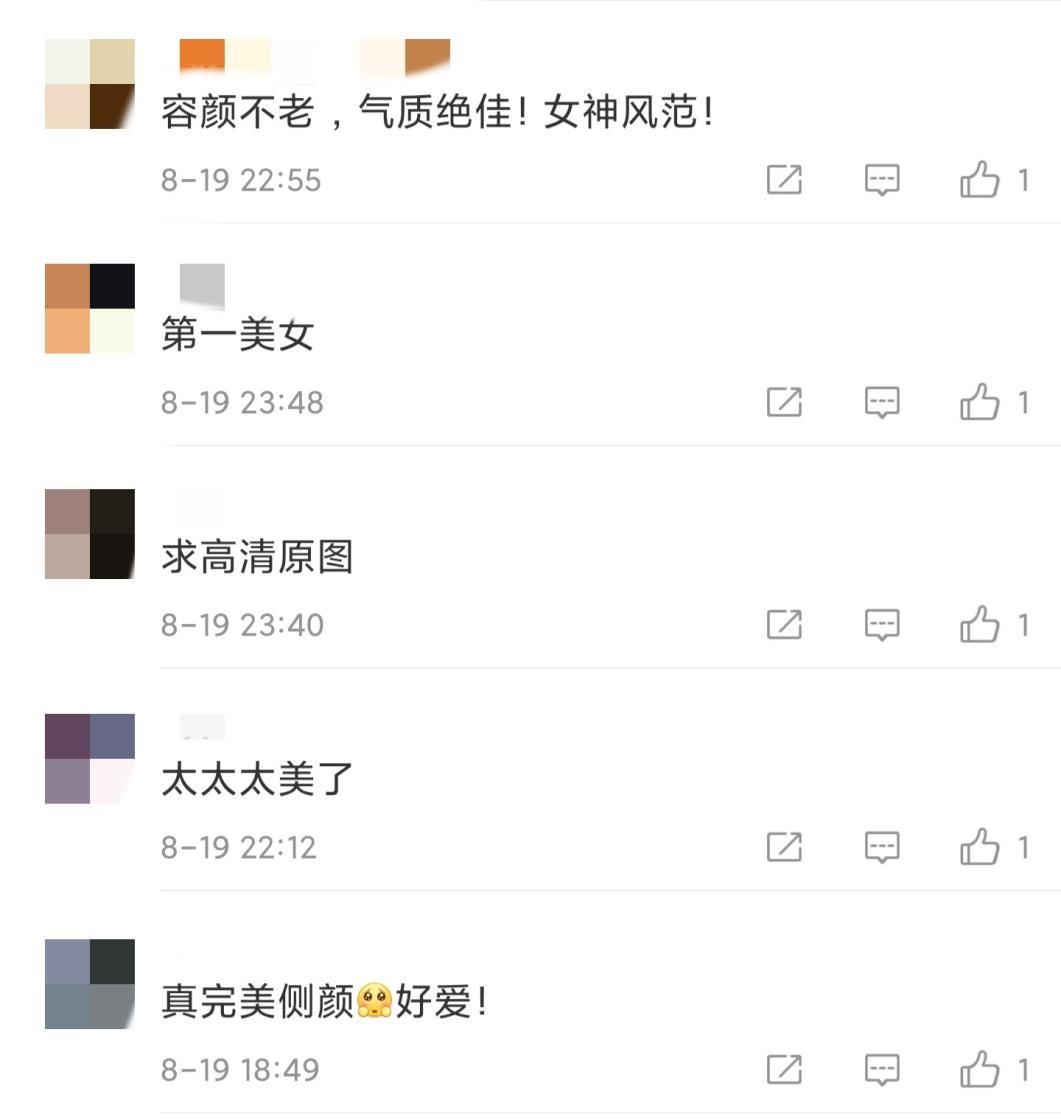Like the comment "容颜不老，气质绝佳！女神风范！"
The image size is (1061, 1119).
click(980, 180)
